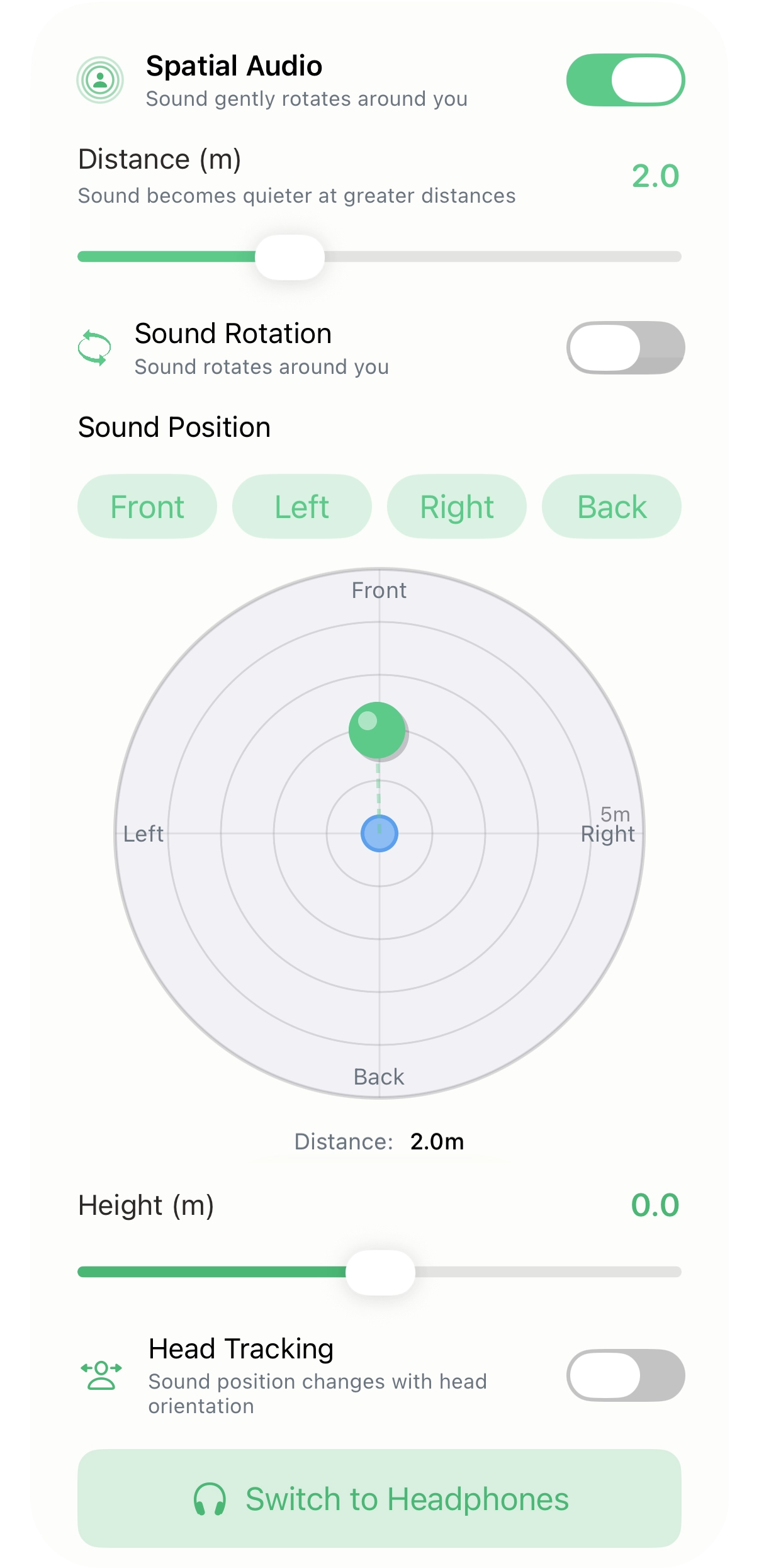The width and height of the screenshot is (759, 1568).
Task: Click the Spatial Audio person icon
Action: click(x=101, y=80)
